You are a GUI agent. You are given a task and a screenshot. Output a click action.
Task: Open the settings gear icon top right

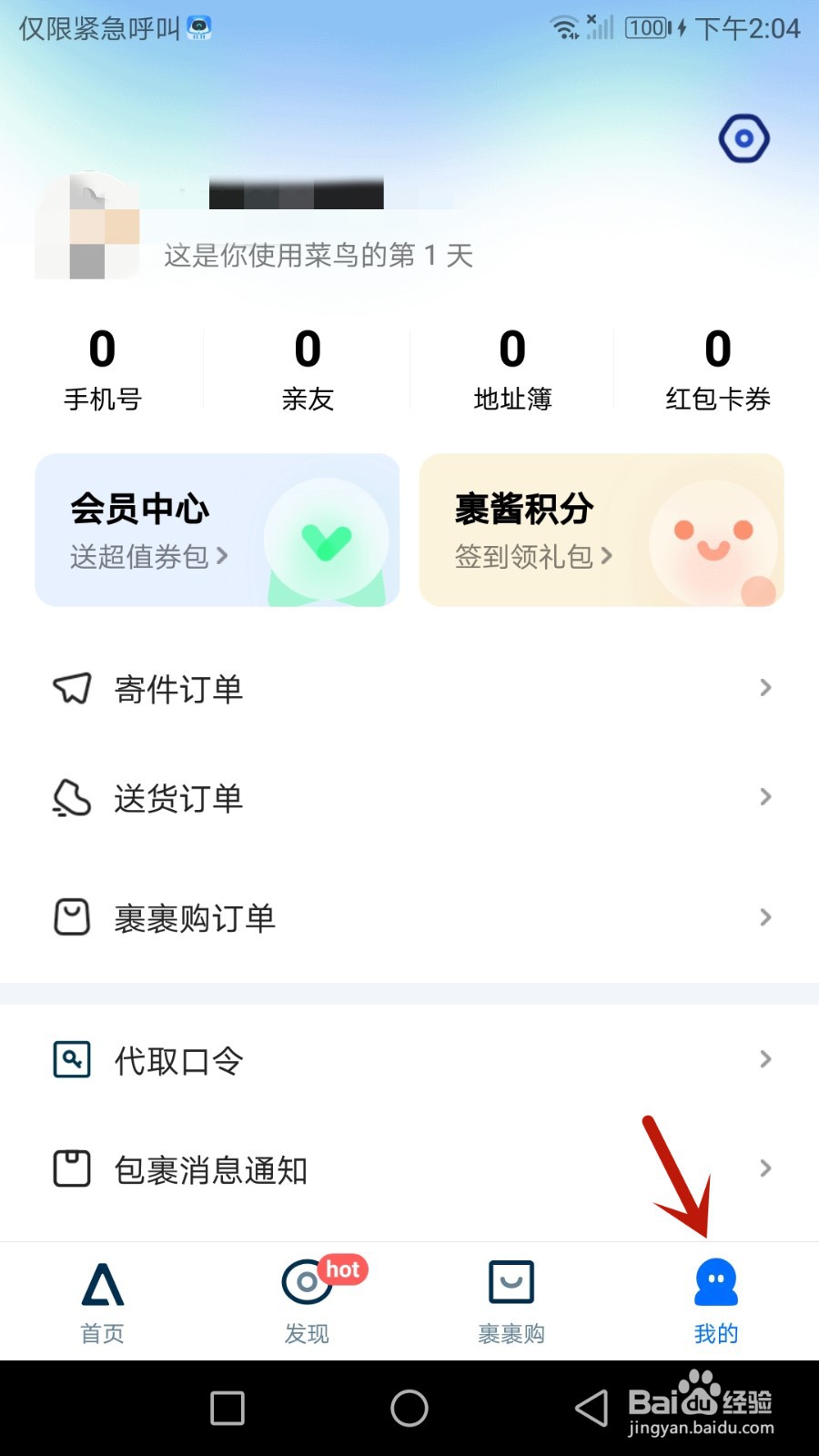pyautogui.click(x=743, y=138)
